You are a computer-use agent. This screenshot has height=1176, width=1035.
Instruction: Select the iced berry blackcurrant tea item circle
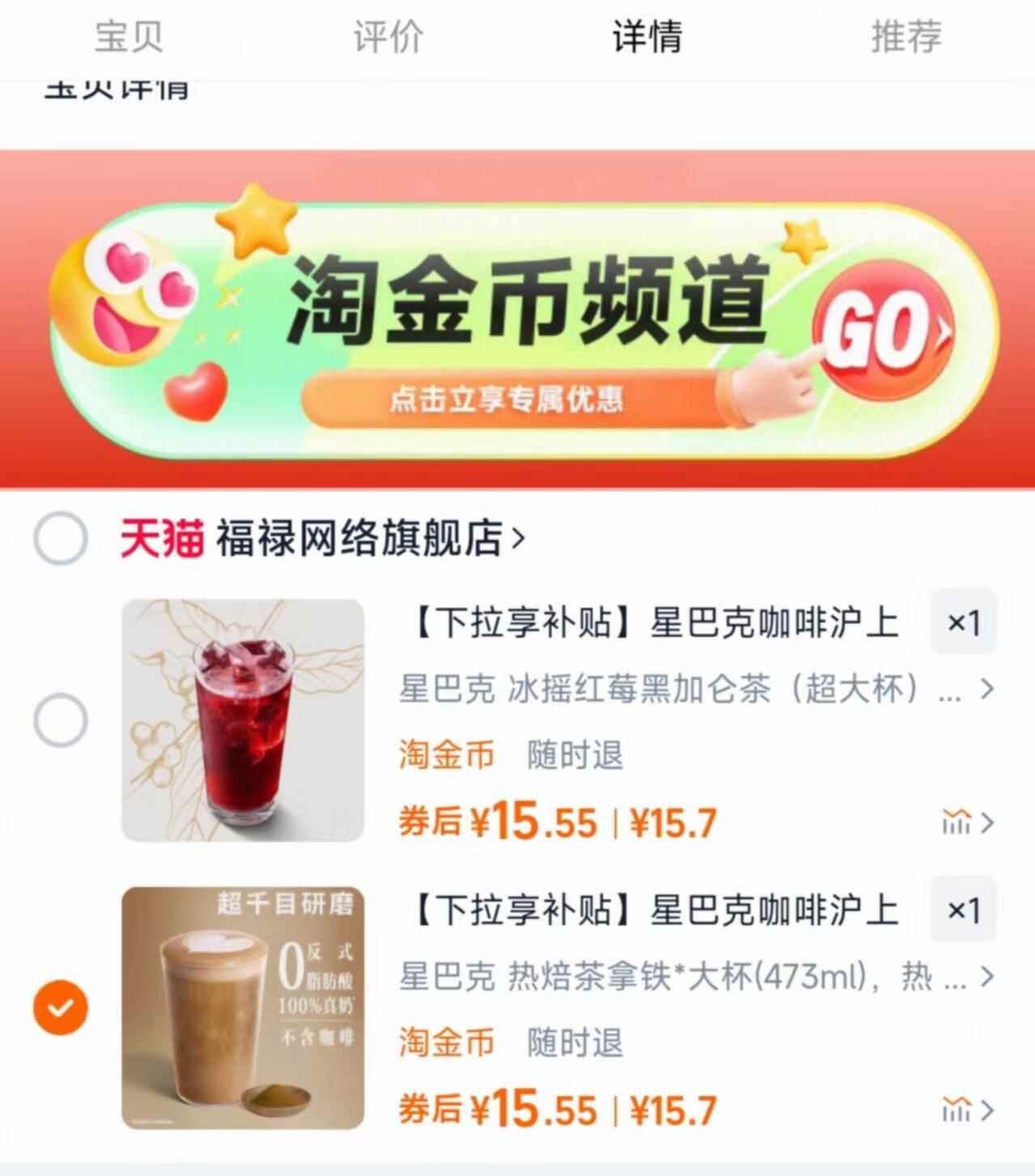[x=62, y=716]
